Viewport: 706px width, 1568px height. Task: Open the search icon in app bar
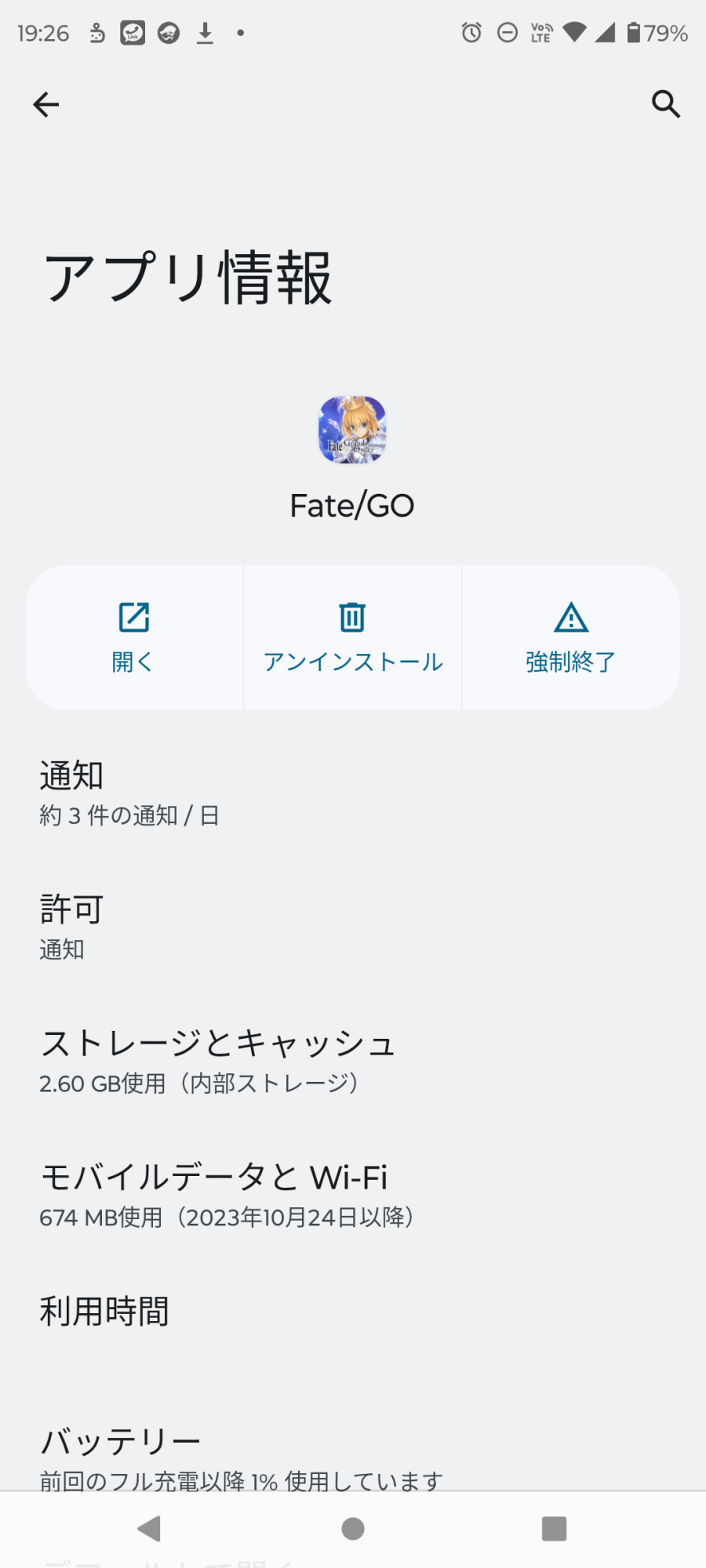pyautogui.click(x=665, y=104)
